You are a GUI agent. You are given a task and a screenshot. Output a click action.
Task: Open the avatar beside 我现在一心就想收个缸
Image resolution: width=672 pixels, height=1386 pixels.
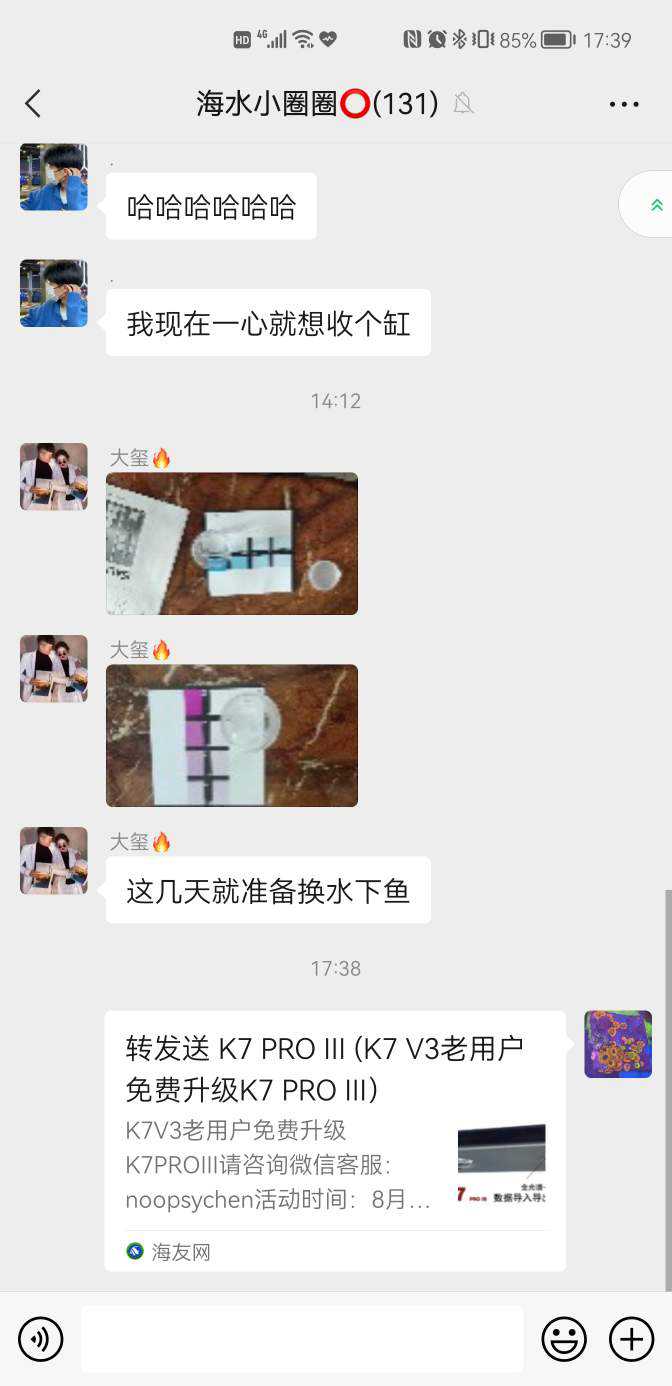(54, 293)
